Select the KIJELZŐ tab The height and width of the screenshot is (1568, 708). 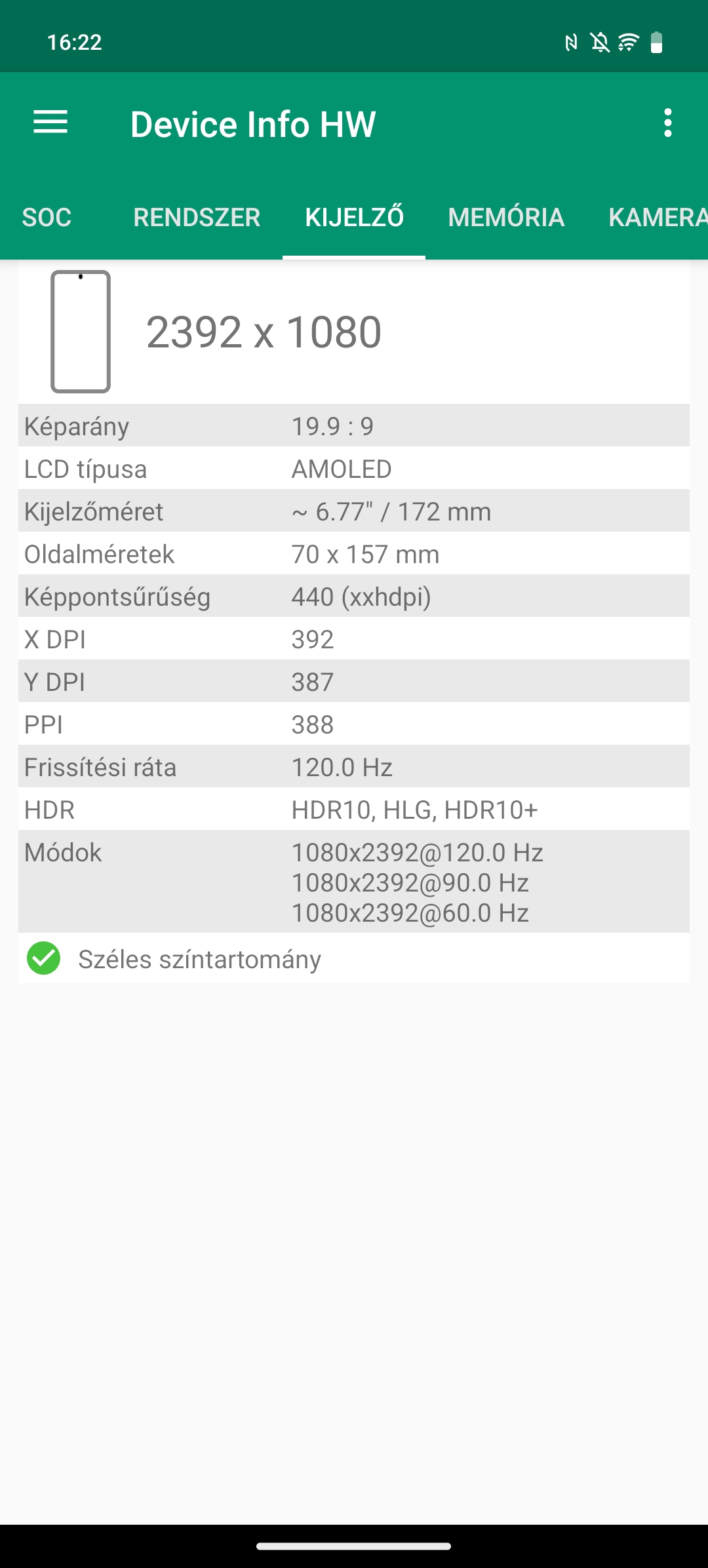(354, 217)
